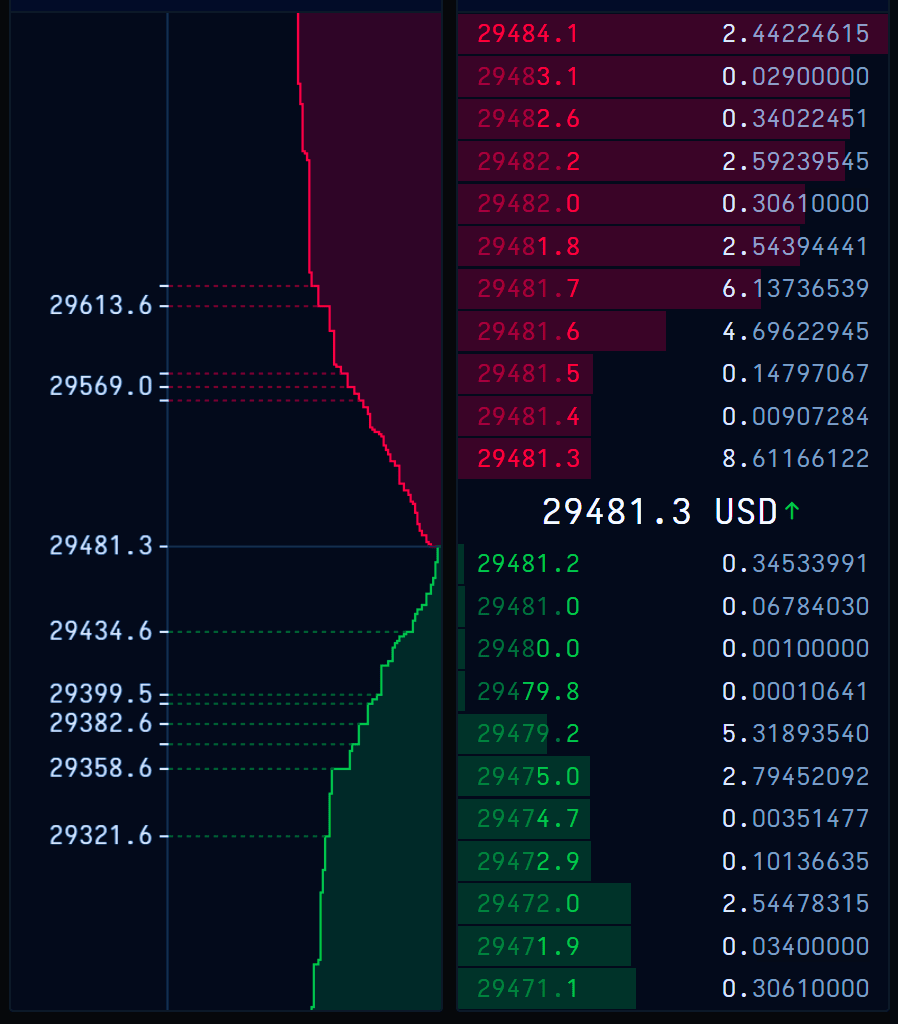Image resolution: width=898 pixels, height=1024 pixels.
Task: Select the 29484.1 ask price row
Action: (x=672, y=34)
